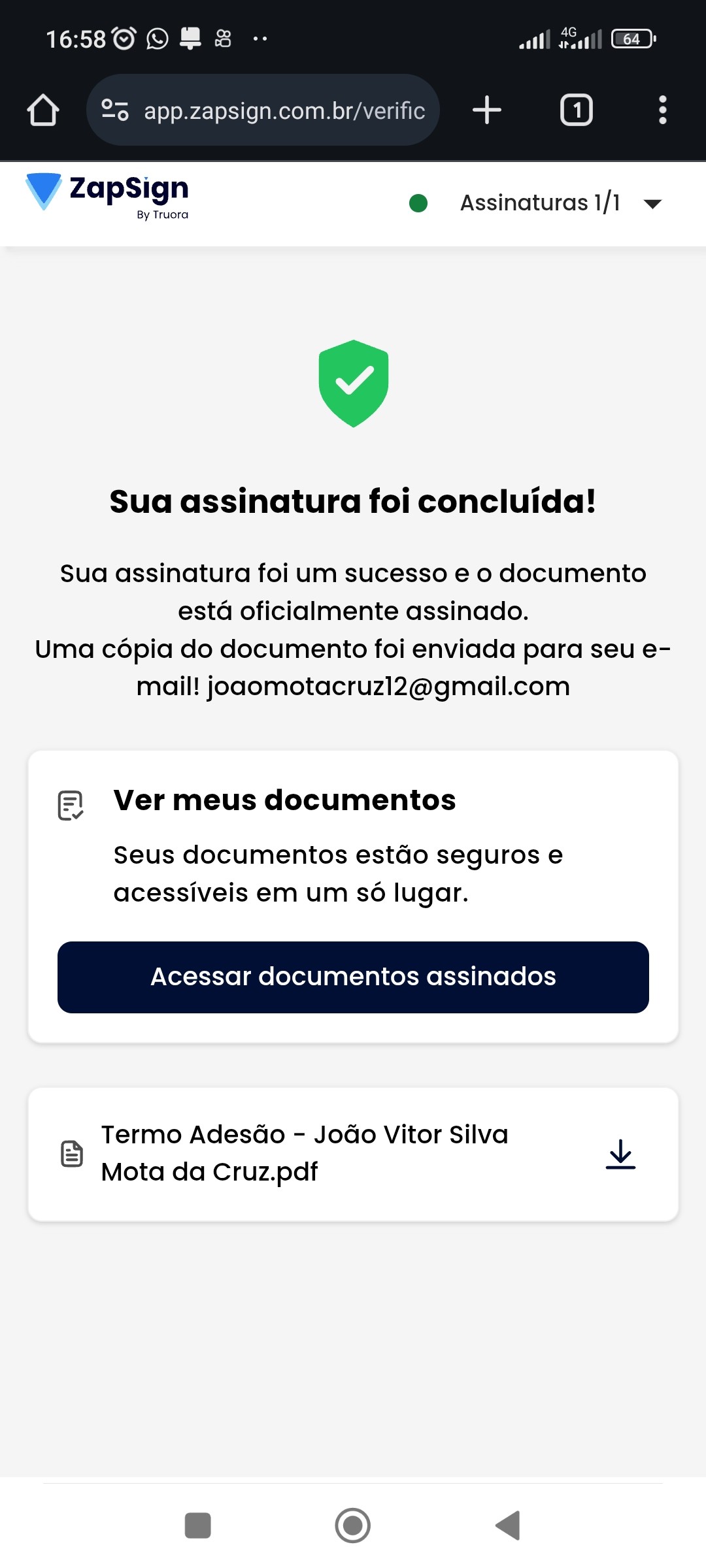
Task: Open recent apps from navigation bar
Action: click(x=198, y=1526)
